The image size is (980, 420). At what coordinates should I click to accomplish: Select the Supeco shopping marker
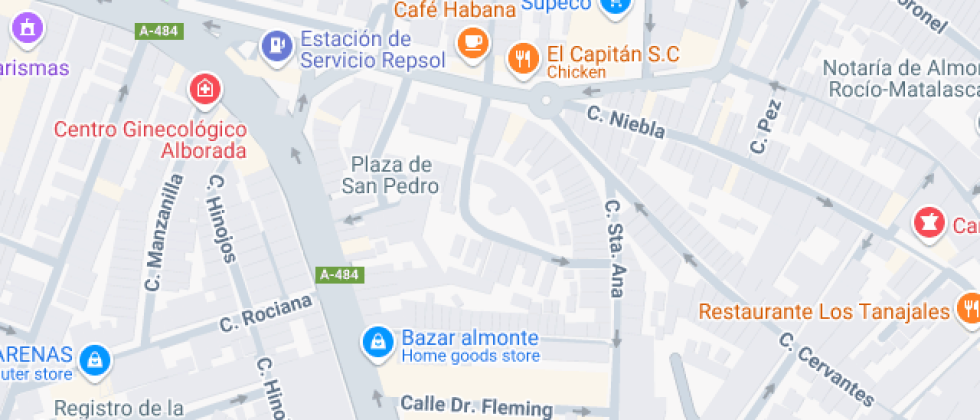tap(616, 5)
